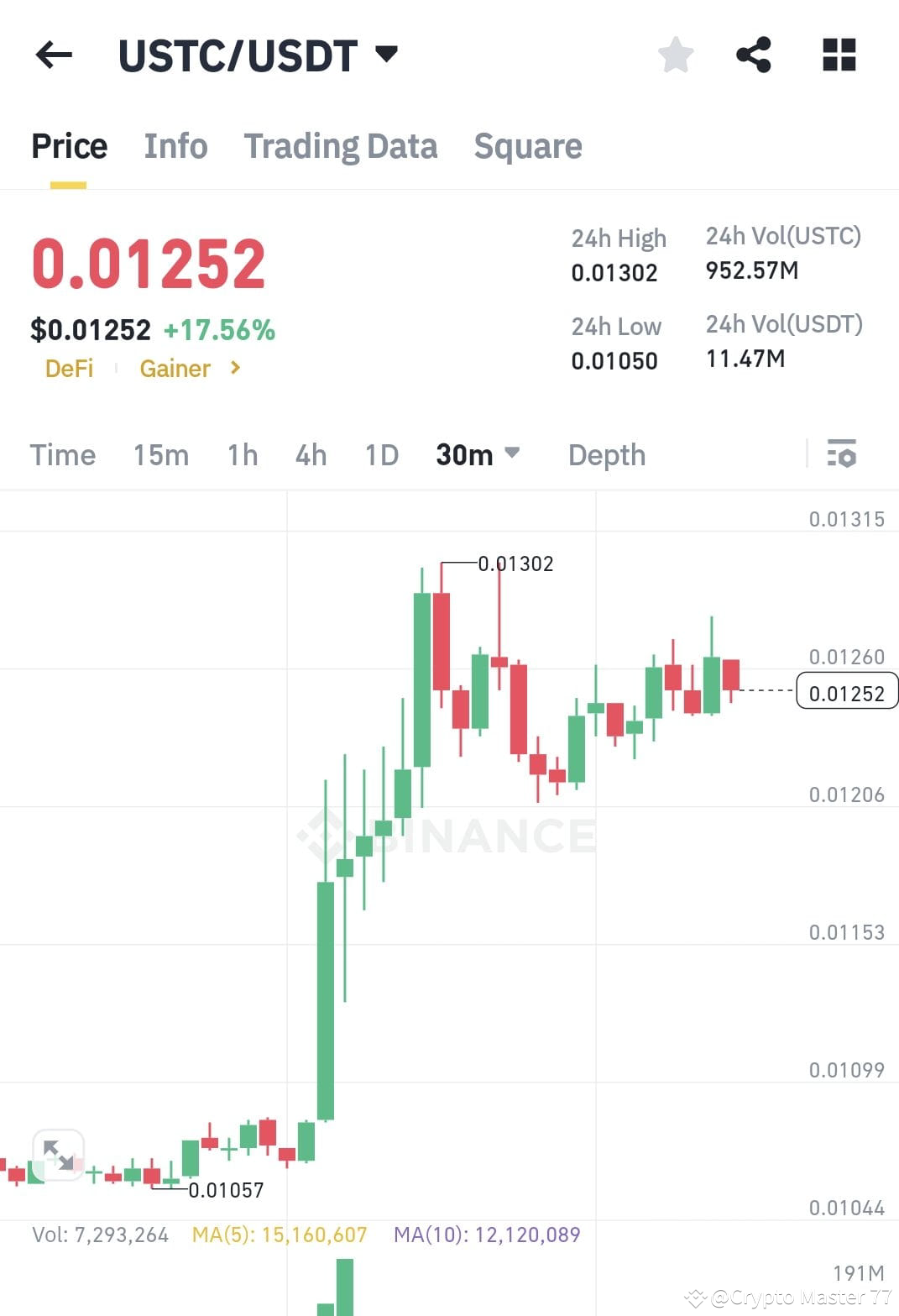Screen dimensions: 899x1316
Task: Switch chart to 15m timeframe
Action: (x=161, y=454)
